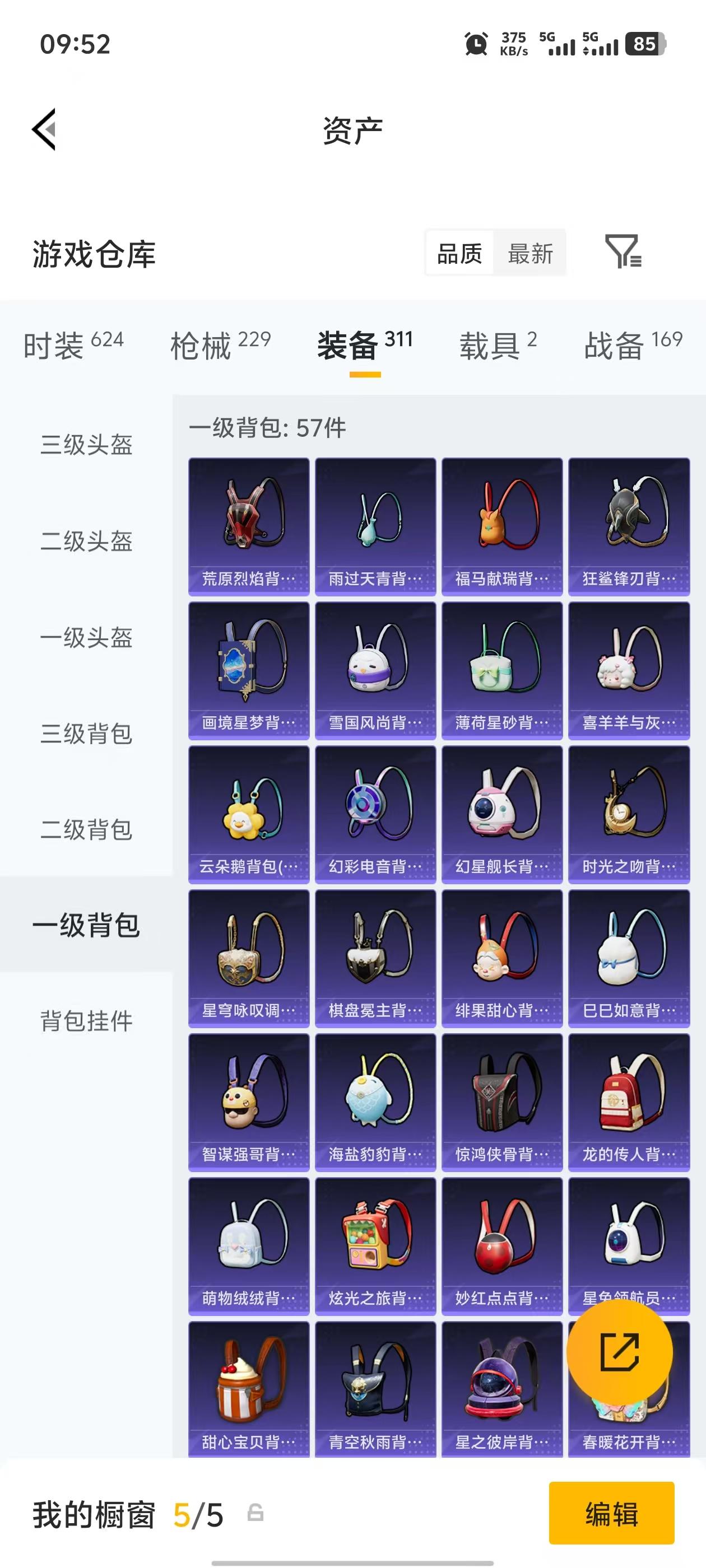This screenshot has height=1568, width=706.
Task: Tap the battery indicator showing 85
Action: [x=643, y=44]
